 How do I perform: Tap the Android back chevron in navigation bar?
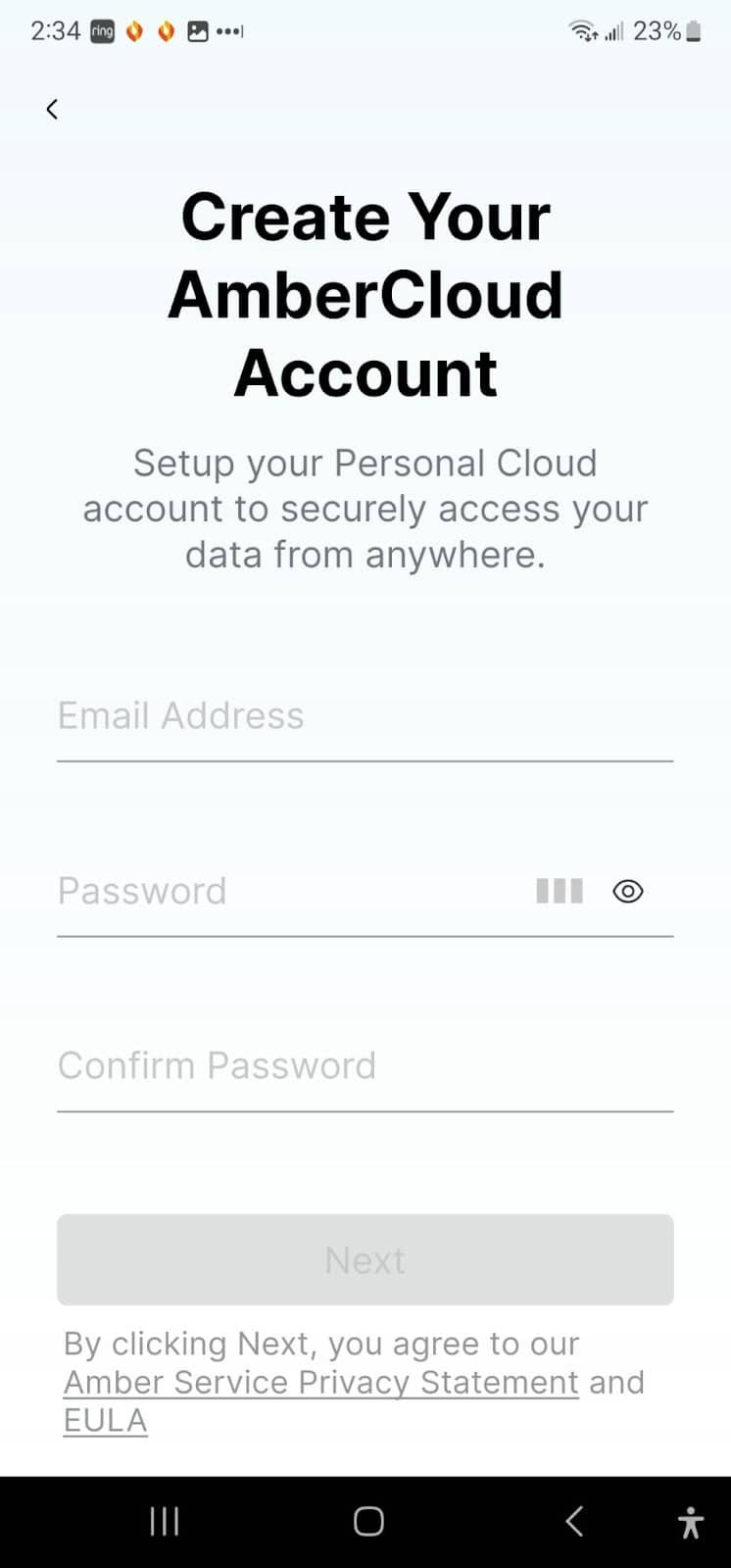click(573, 1522)
